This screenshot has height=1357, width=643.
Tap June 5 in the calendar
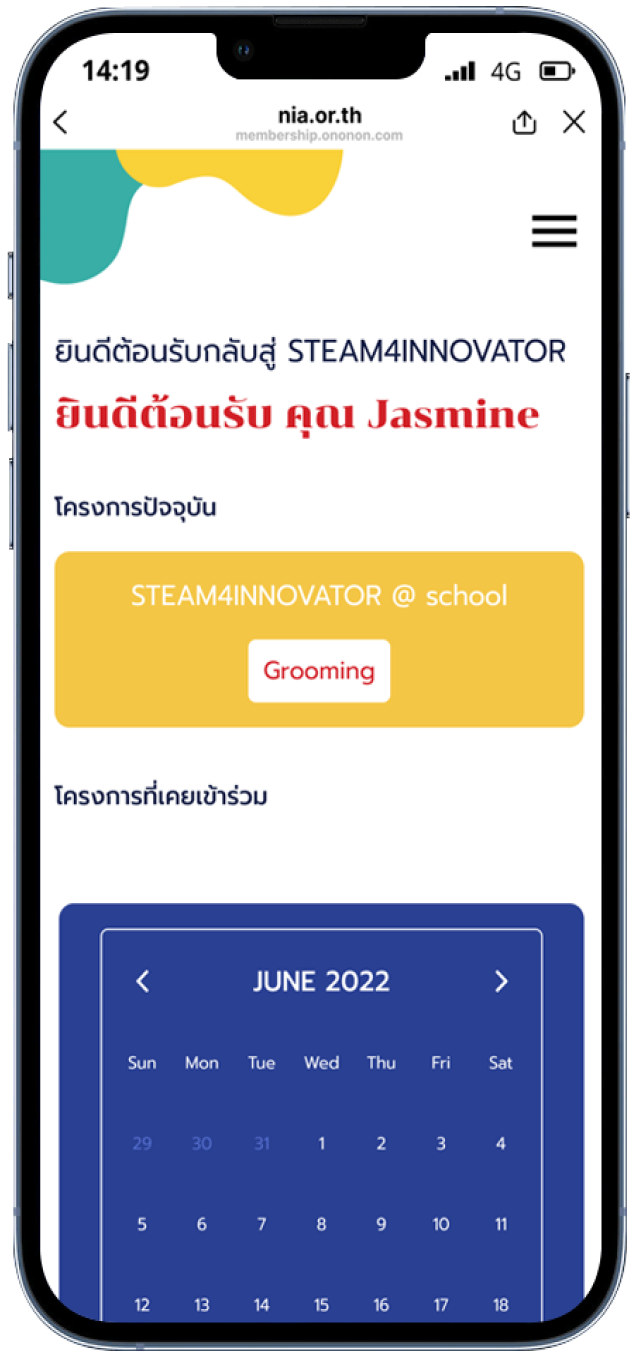click(x=142, y=1224)
